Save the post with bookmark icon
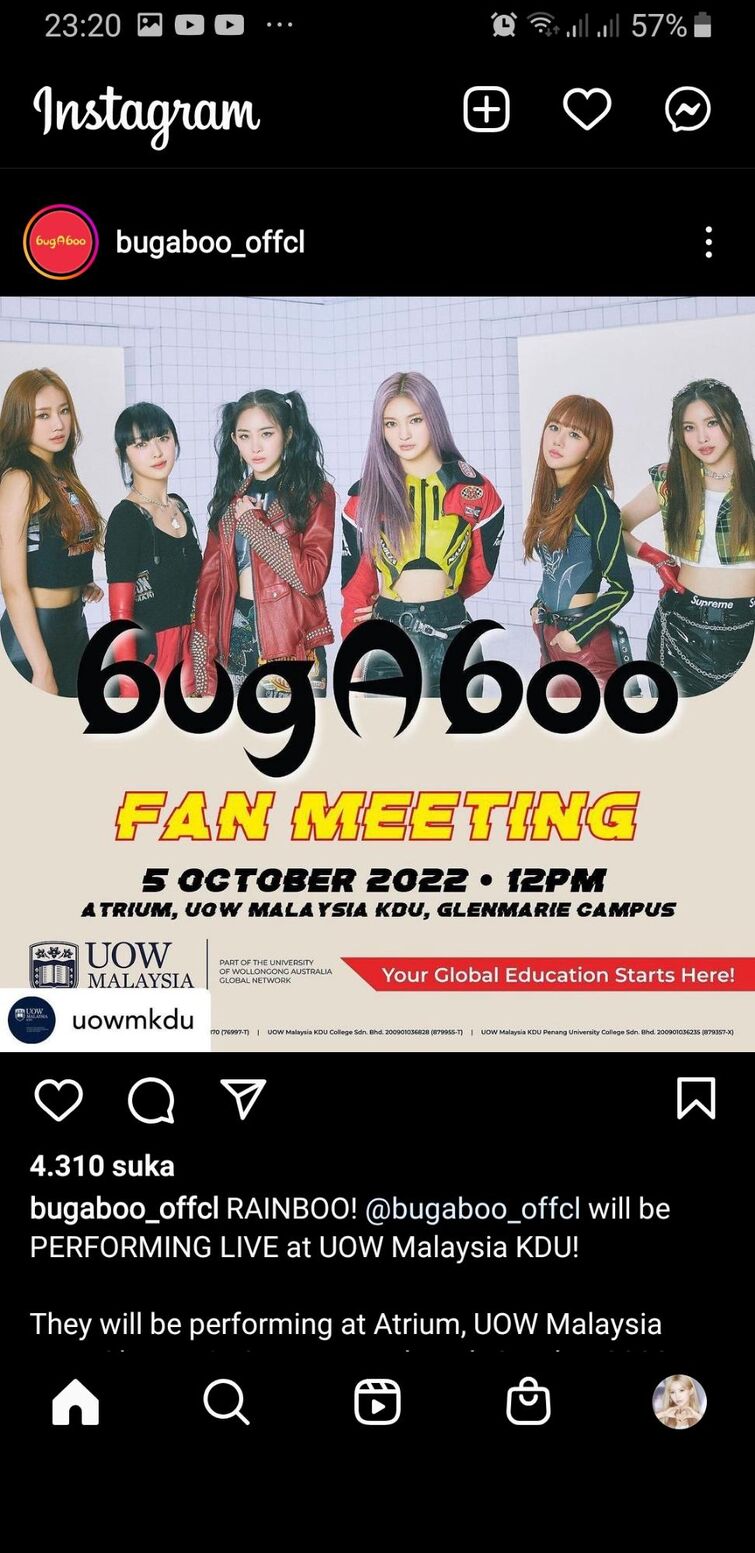 [696, 1098]
